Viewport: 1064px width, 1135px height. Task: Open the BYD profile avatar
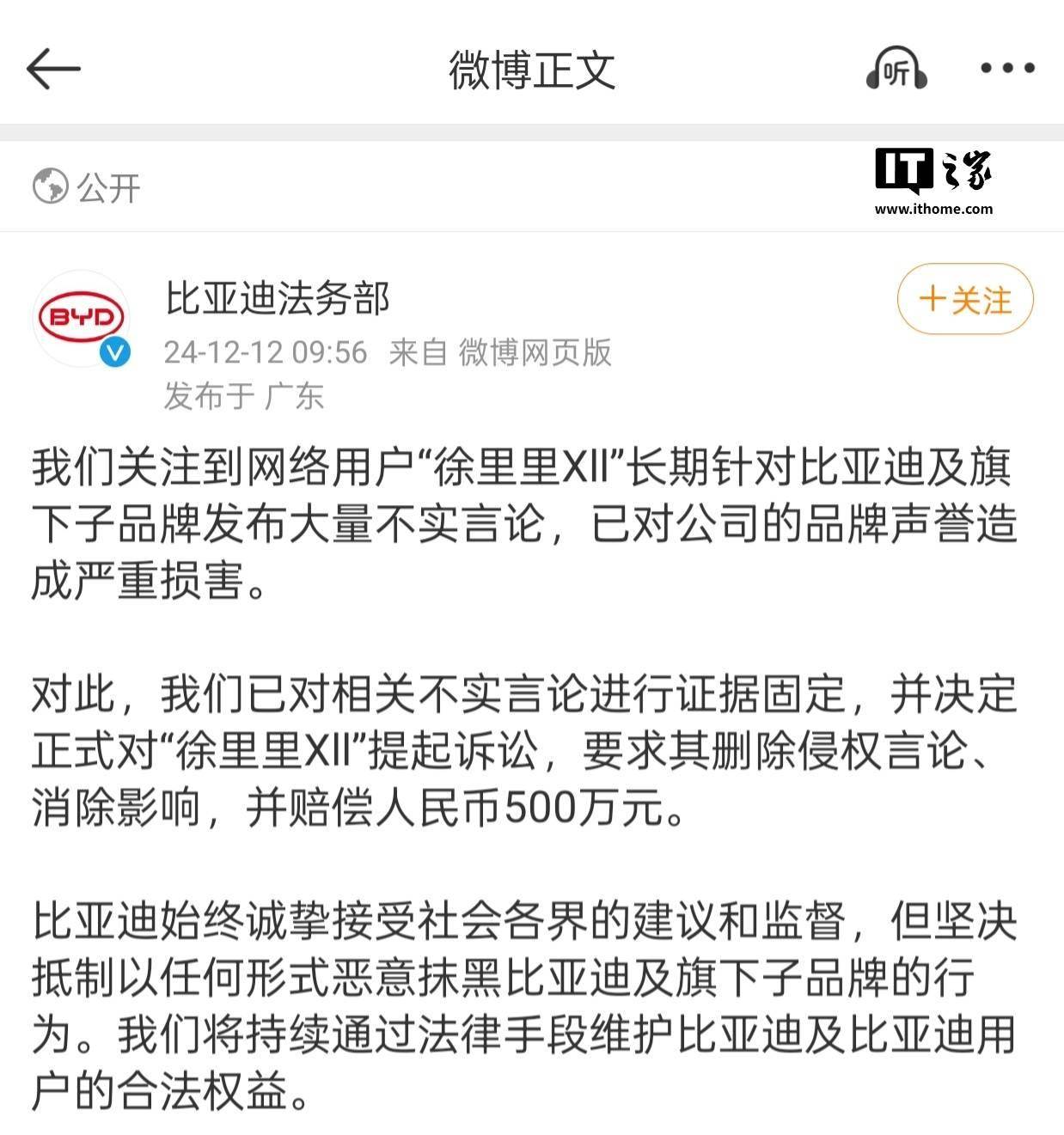click(x=81, y=318)
